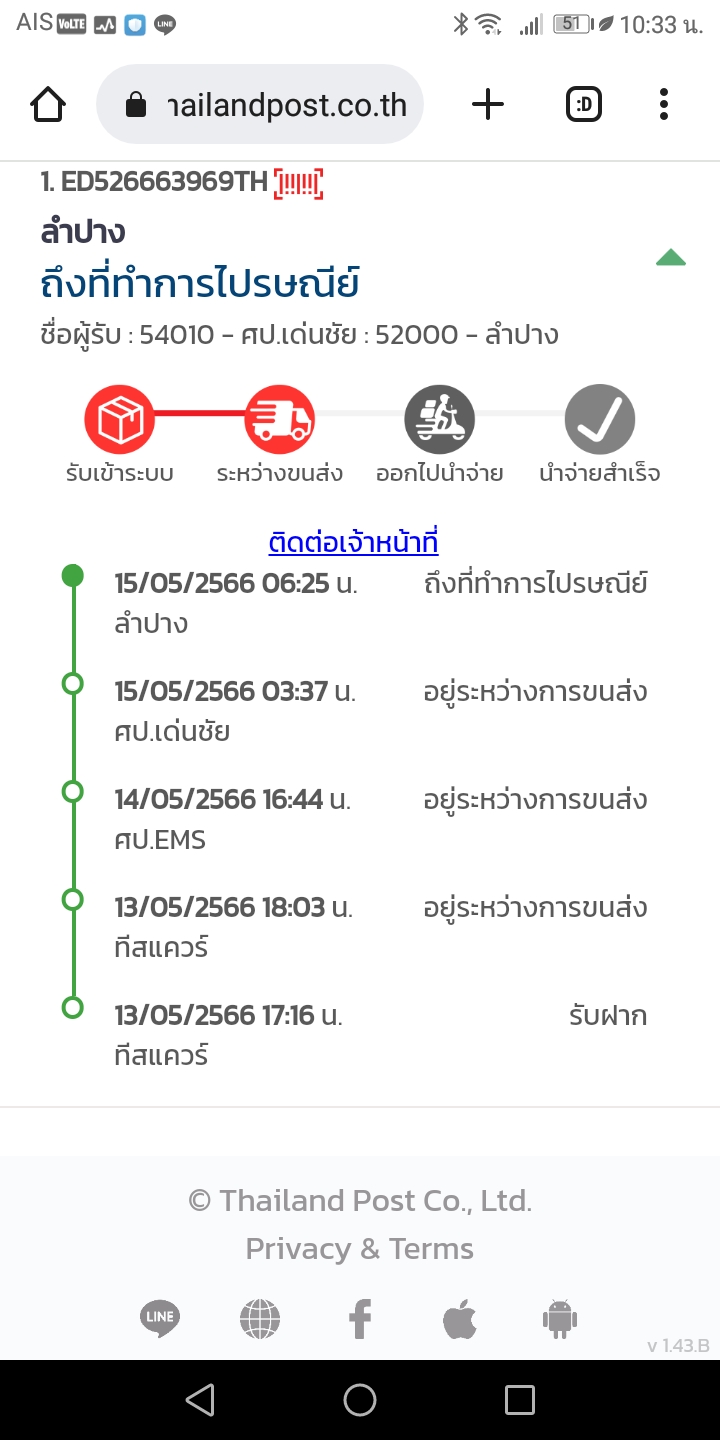This screenshot has height=1440, width=720.
Task: Open the browser overflow menu
Action: point(664,104)
